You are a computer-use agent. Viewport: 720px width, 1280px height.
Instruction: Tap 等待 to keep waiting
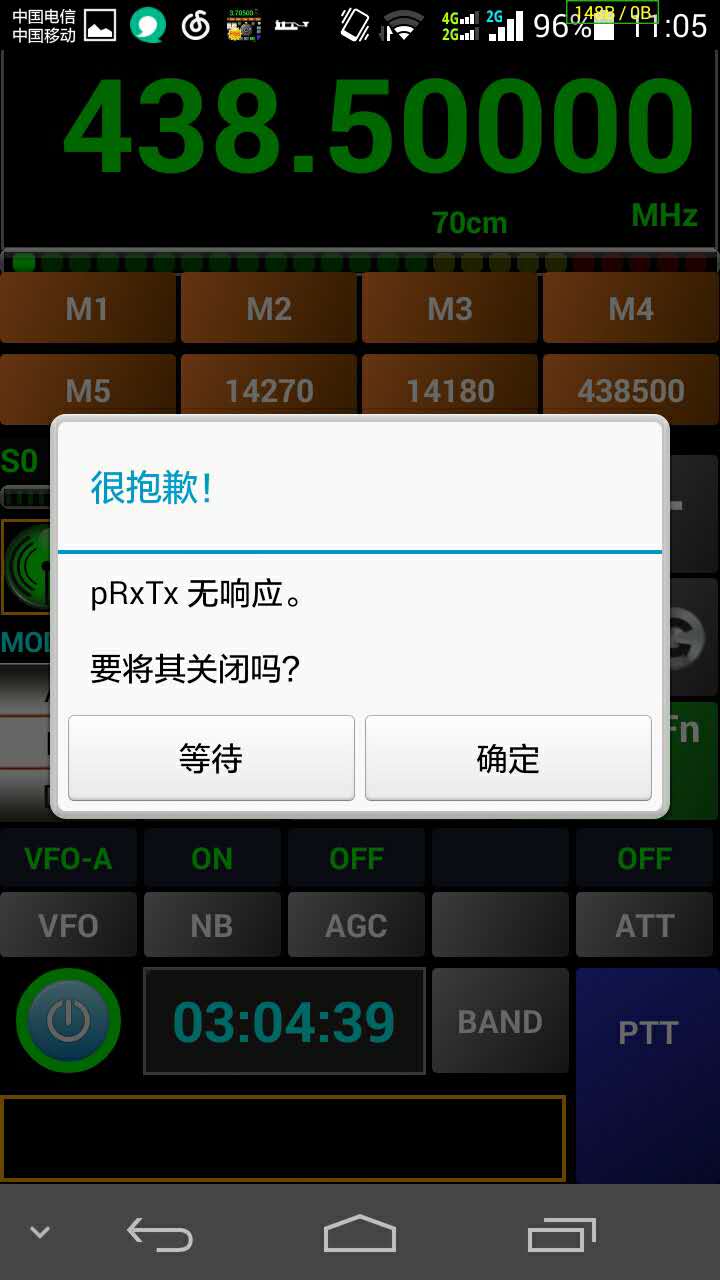coord(211,758)
